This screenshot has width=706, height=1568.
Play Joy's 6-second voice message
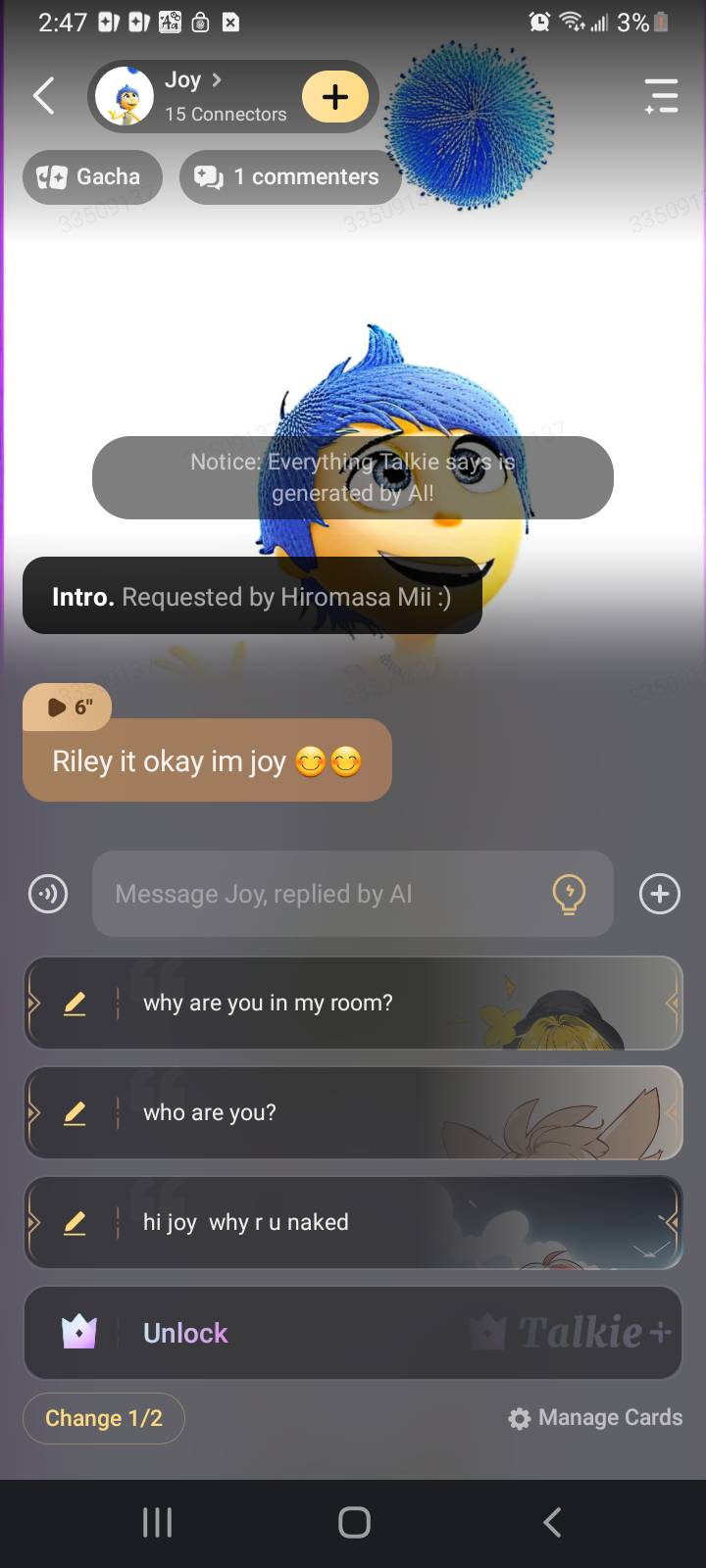pos(67,707)
